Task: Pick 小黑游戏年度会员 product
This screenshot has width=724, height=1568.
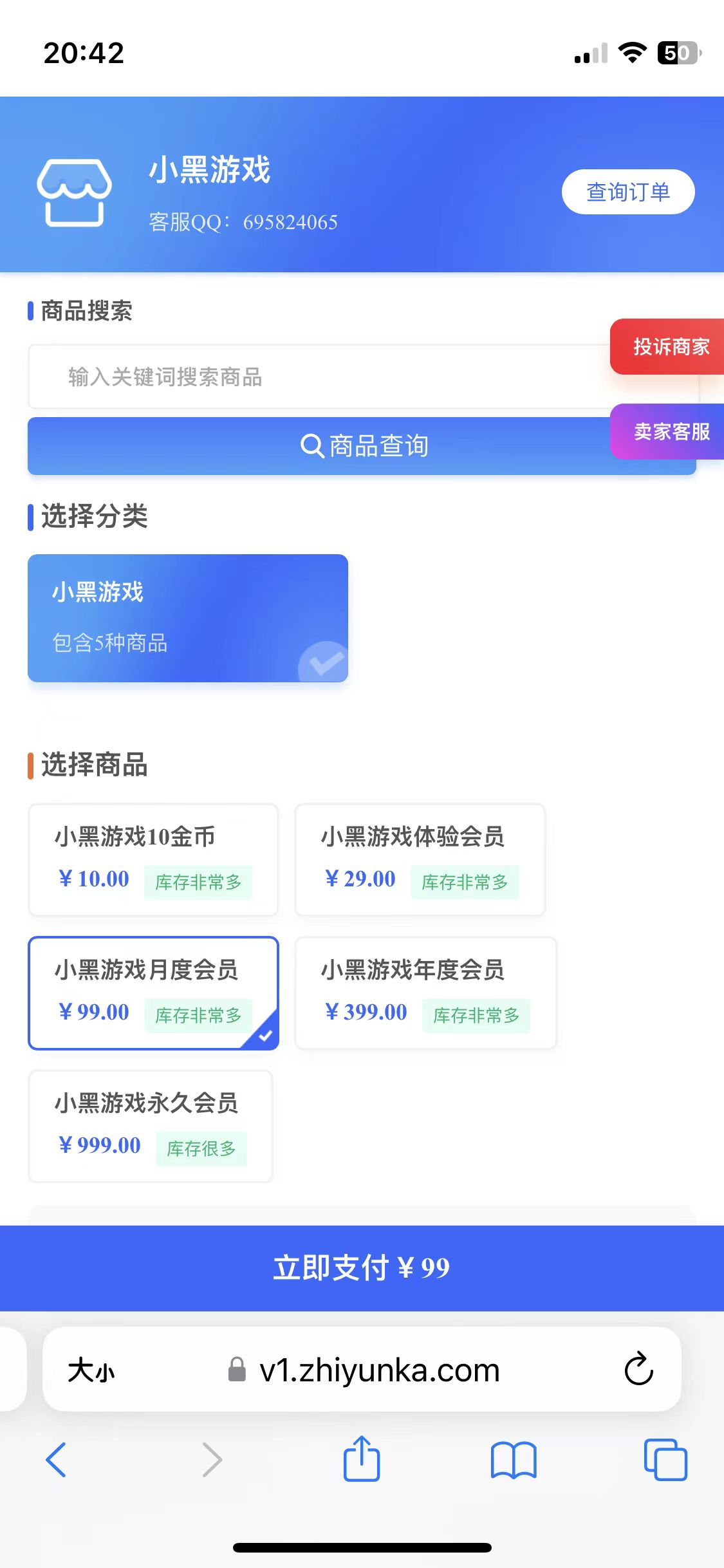Action: click(x=426, y=993)
